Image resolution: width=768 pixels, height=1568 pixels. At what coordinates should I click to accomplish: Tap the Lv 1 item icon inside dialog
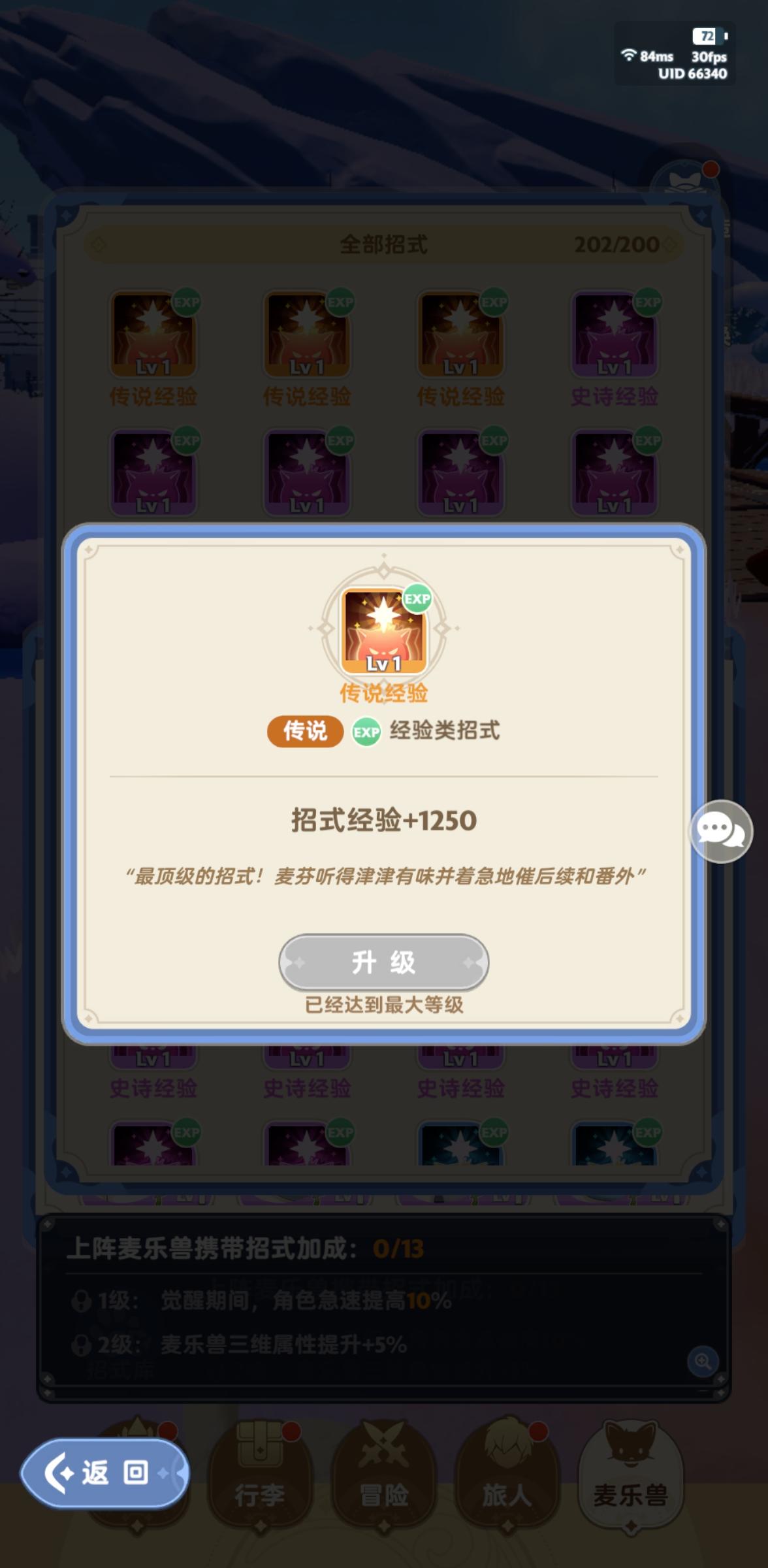pyautogui.click(x=384, y=630)
